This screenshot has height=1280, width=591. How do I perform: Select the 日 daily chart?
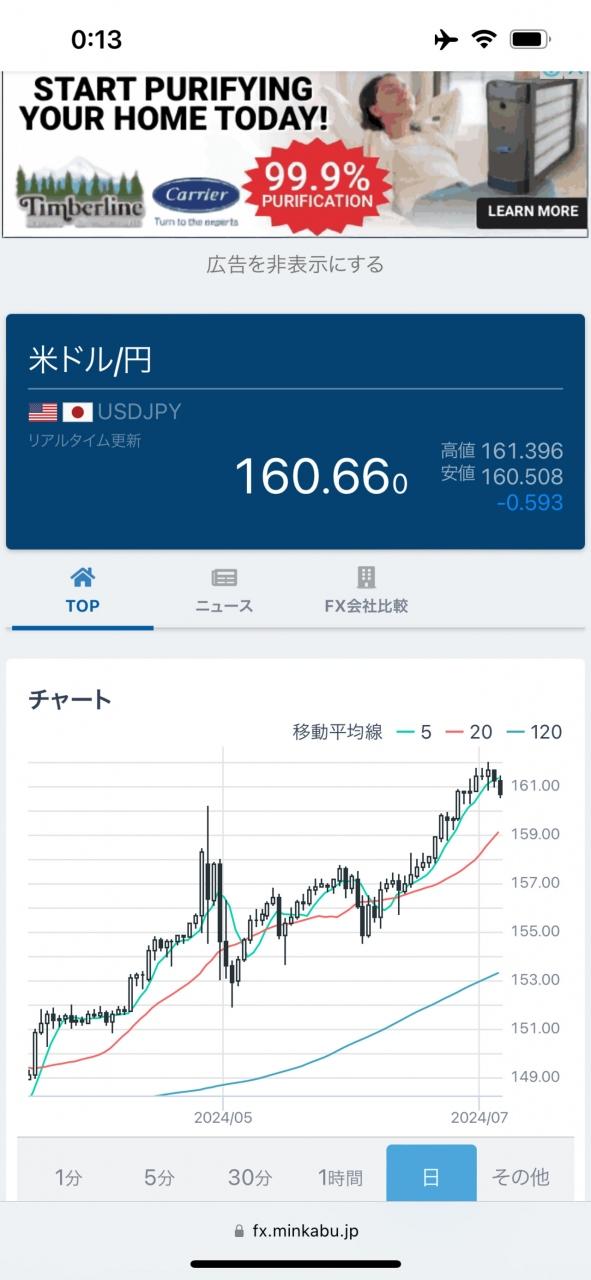(x=431, y=1177)
